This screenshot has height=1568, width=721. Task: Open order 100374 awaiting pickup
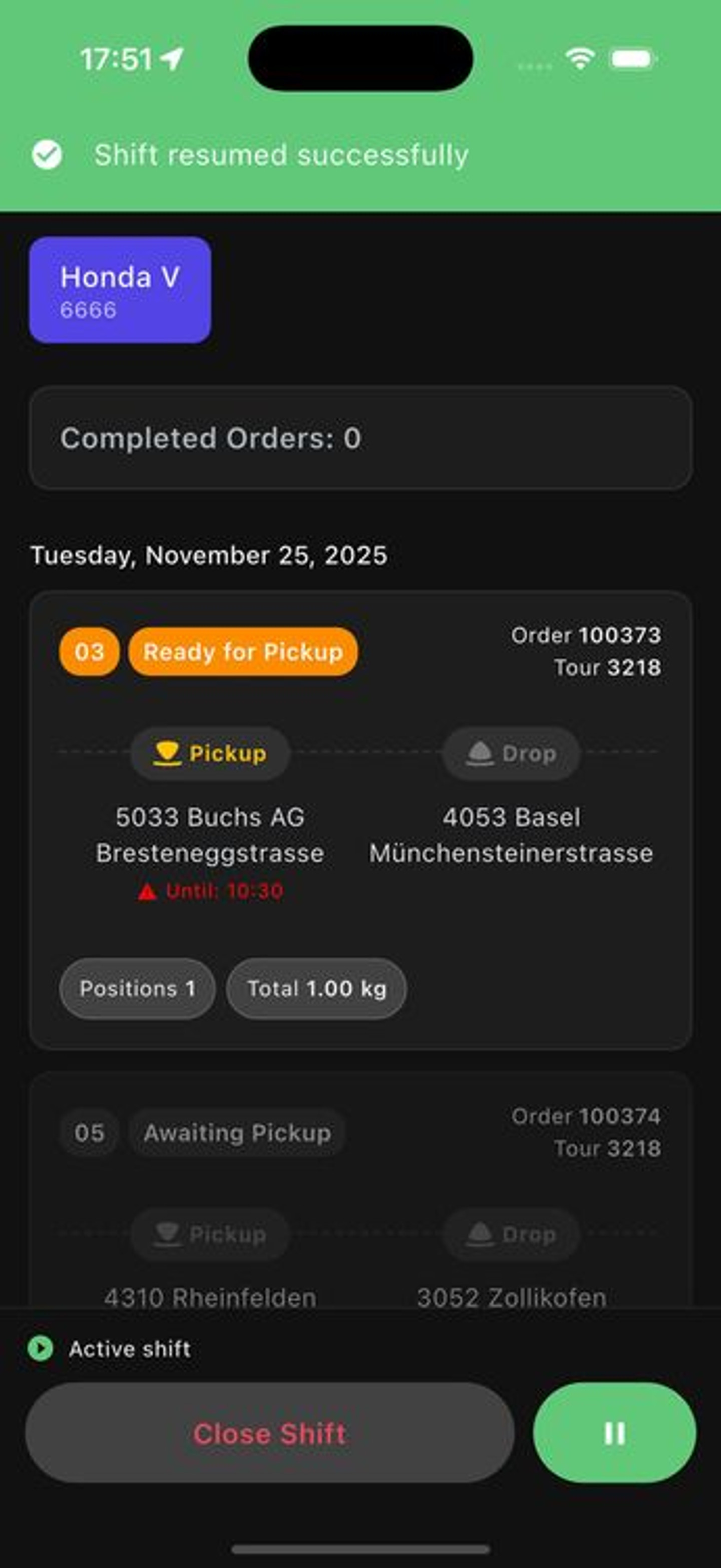(x=360, y=1187)
